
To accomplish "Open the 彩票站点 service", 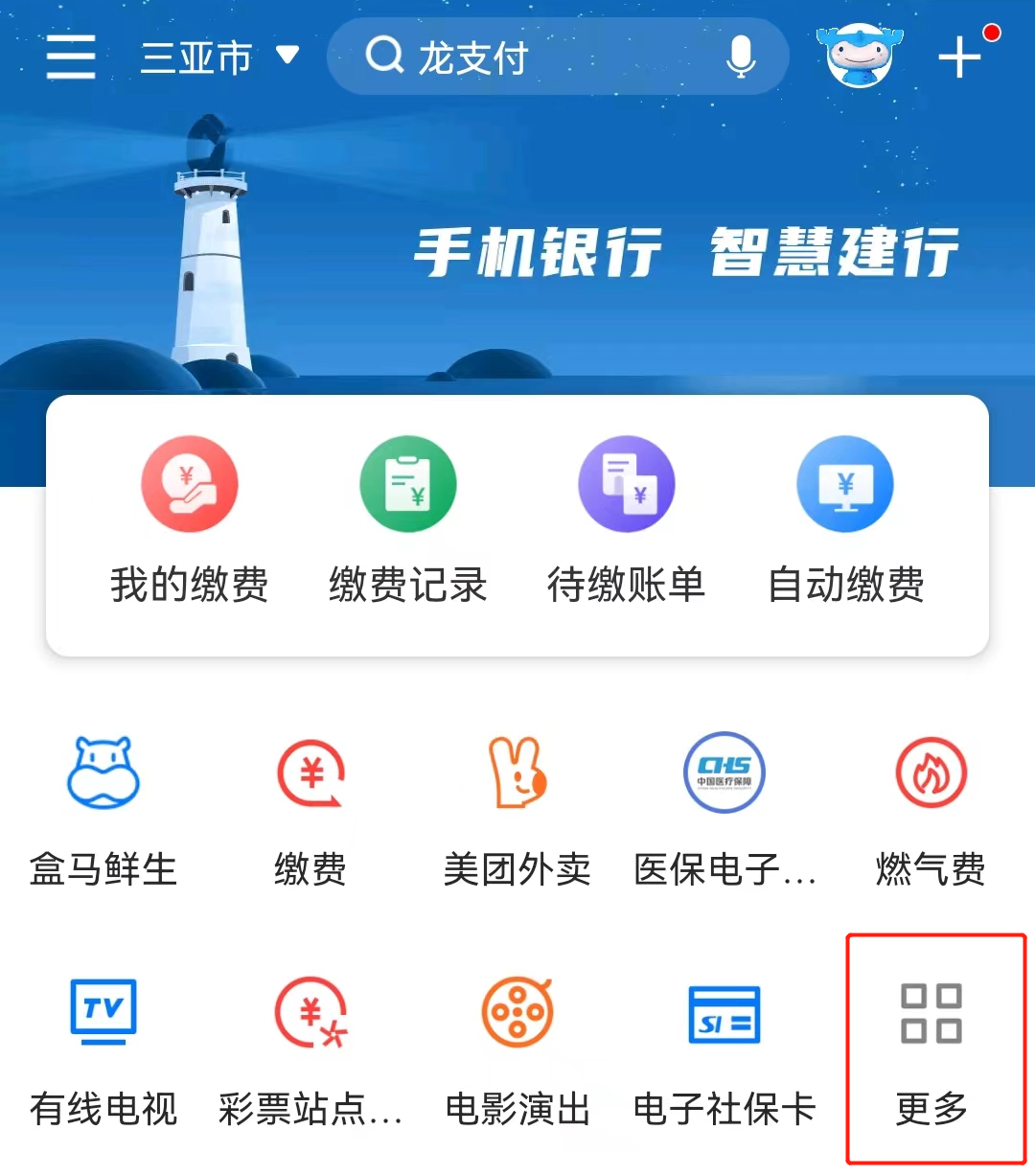I will (x=310, y=1049).
